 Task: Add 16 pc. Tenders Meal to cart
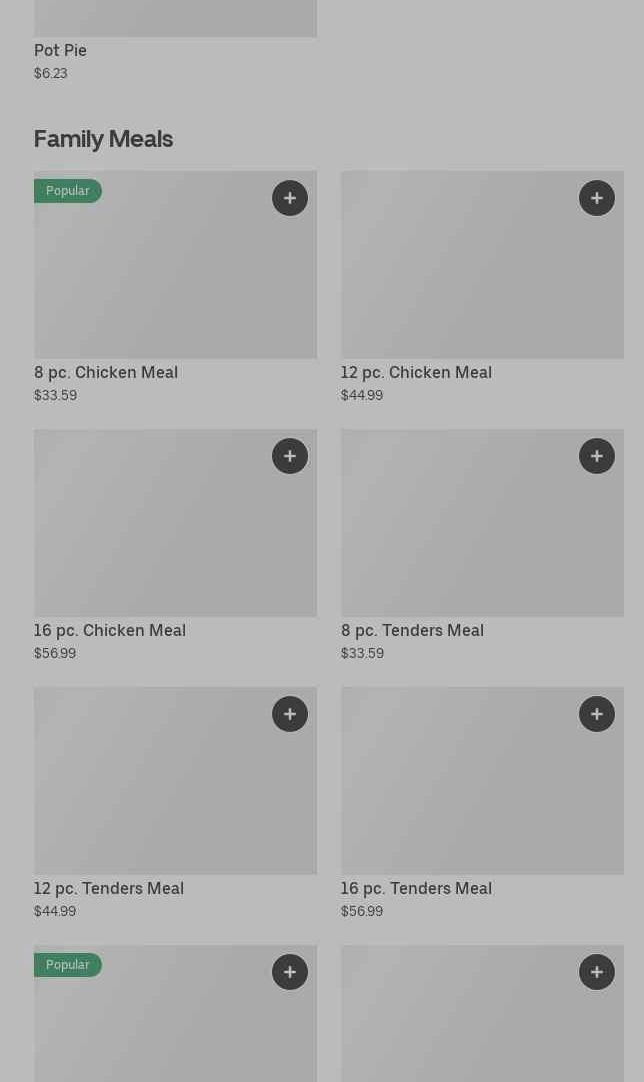[x=597, y=714]
